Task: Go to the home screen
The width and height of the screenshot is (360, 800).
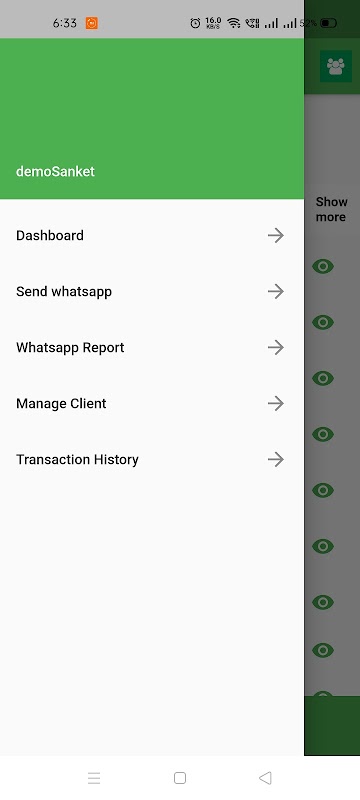Action: pyautogui.click(x=179, y=778)
